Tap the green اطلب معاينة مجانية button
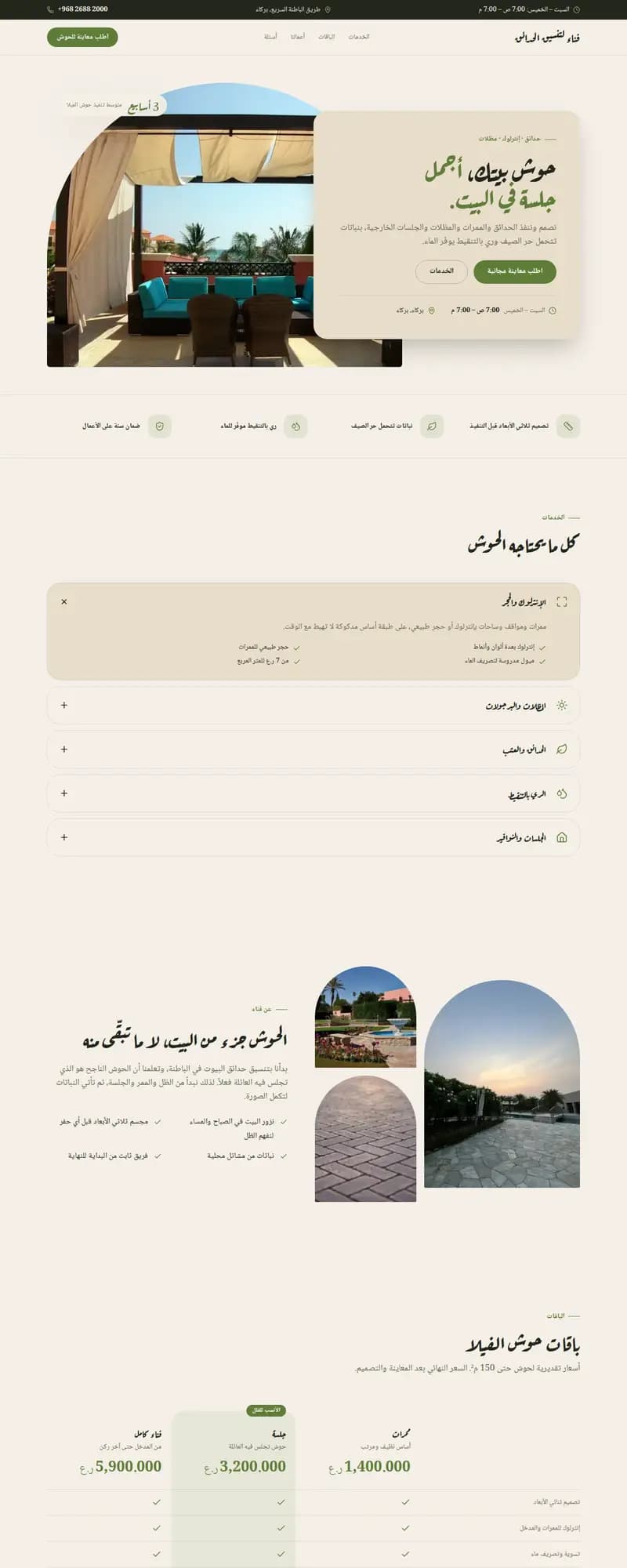This screenshot has height=1568, width=627. tap(515, 271)
